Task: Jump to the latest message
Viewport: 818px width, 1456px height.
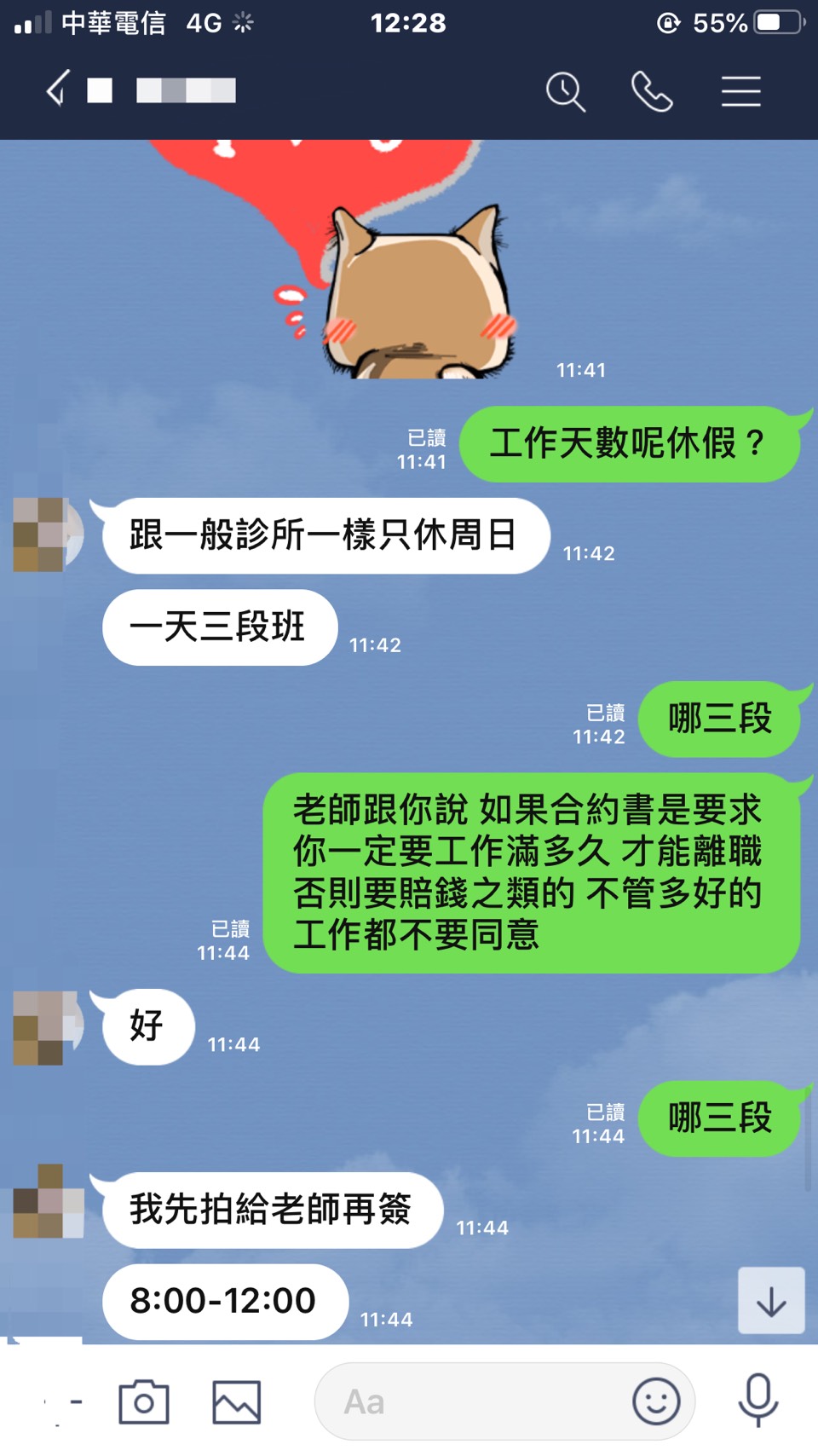Action: [x=771, y=1301]
